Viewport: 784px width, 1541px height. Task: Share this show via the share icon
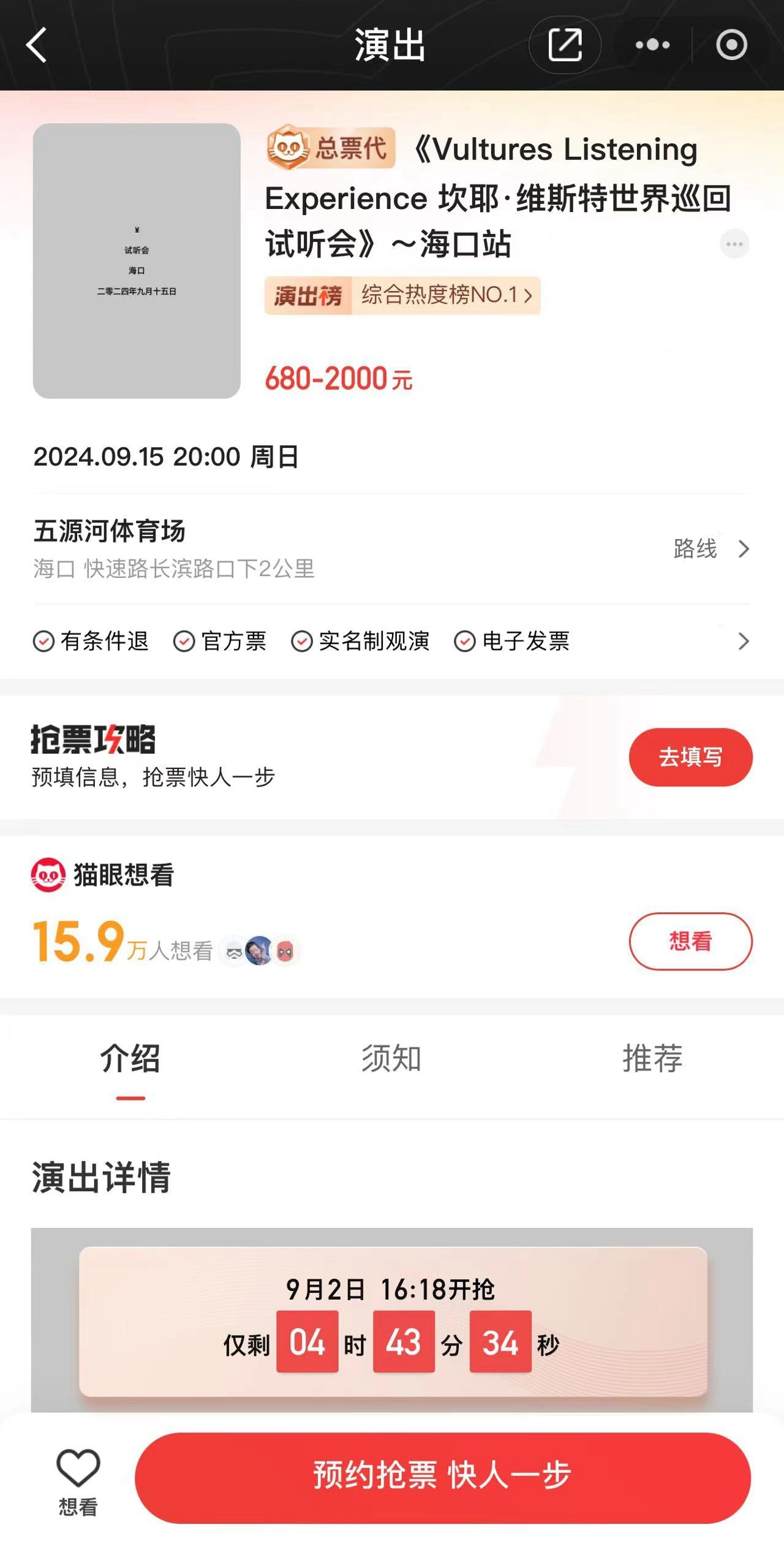[564, 45]
